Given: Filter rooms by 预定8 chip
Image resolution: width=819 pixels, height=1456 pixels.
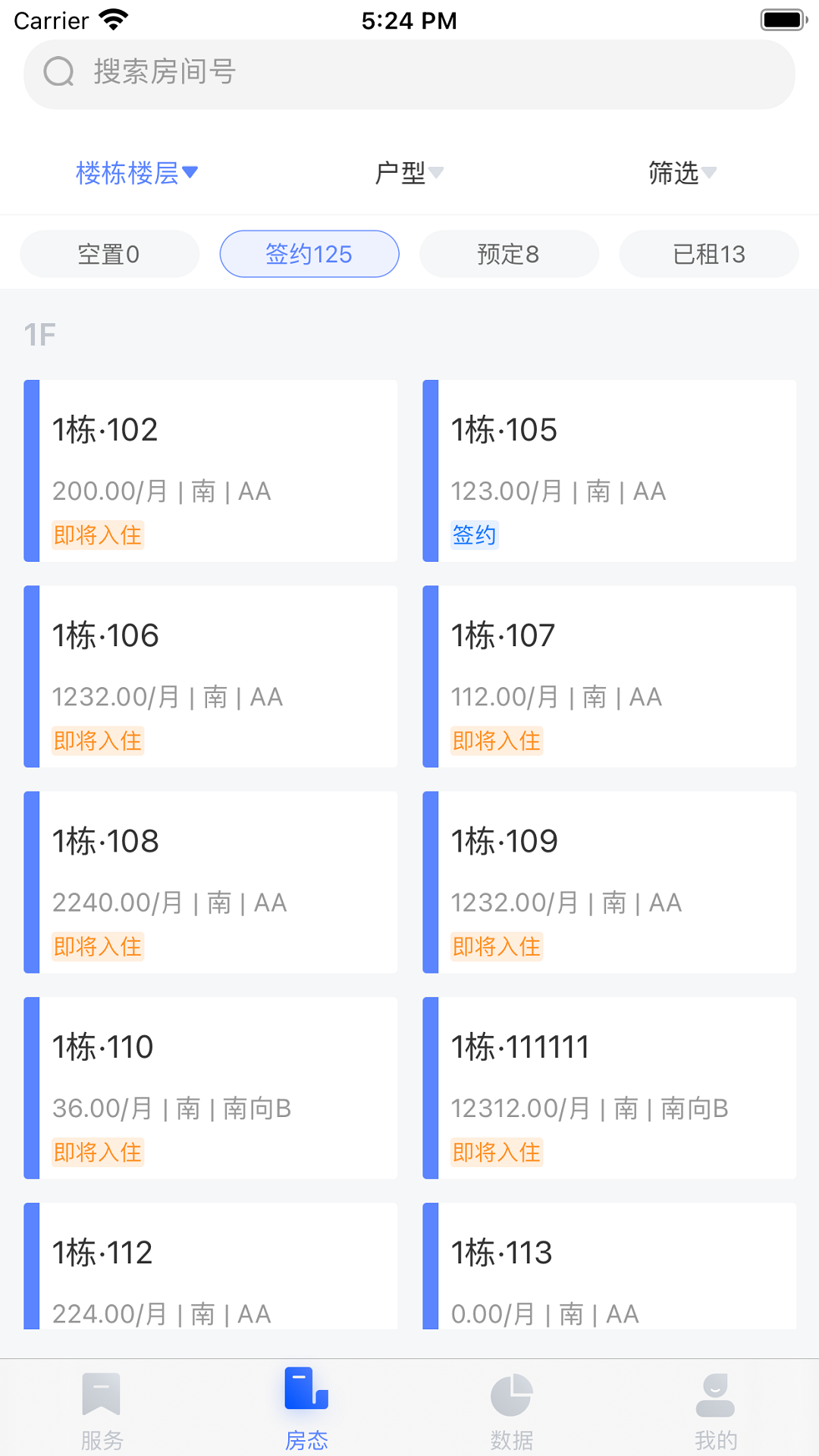Looking at the screenshot, I should (509, 254).
